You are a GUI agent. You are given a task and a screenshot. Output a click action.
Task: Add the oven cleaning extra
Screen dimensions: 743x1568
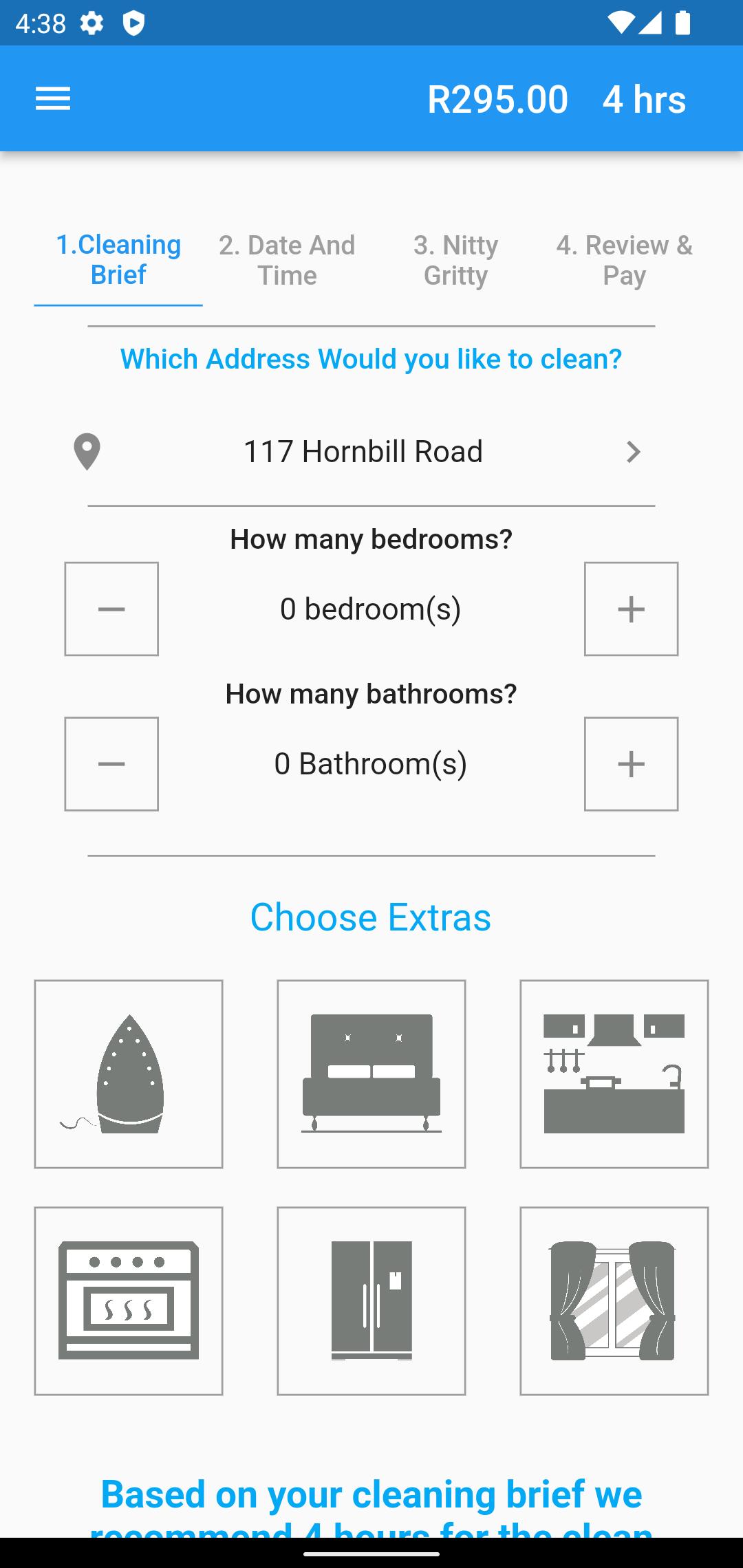tap(129, 1301)
